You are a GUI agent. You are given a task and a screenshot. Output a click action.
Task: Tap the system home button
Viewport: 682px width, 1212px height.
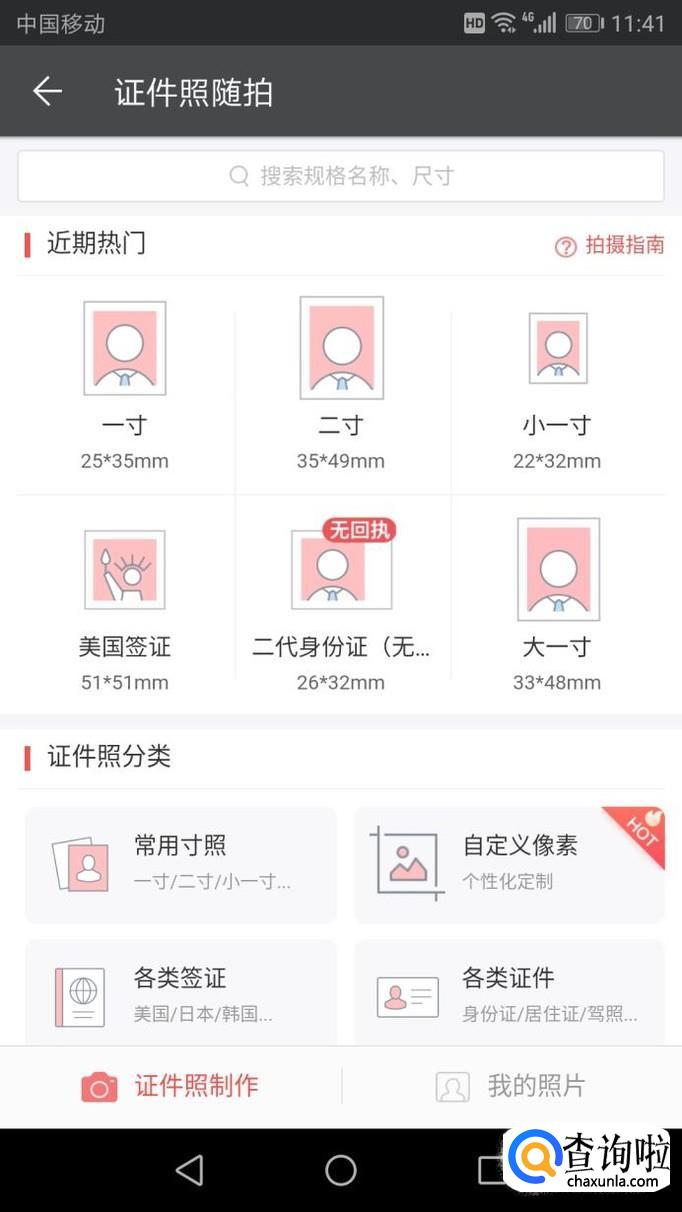341,1170
